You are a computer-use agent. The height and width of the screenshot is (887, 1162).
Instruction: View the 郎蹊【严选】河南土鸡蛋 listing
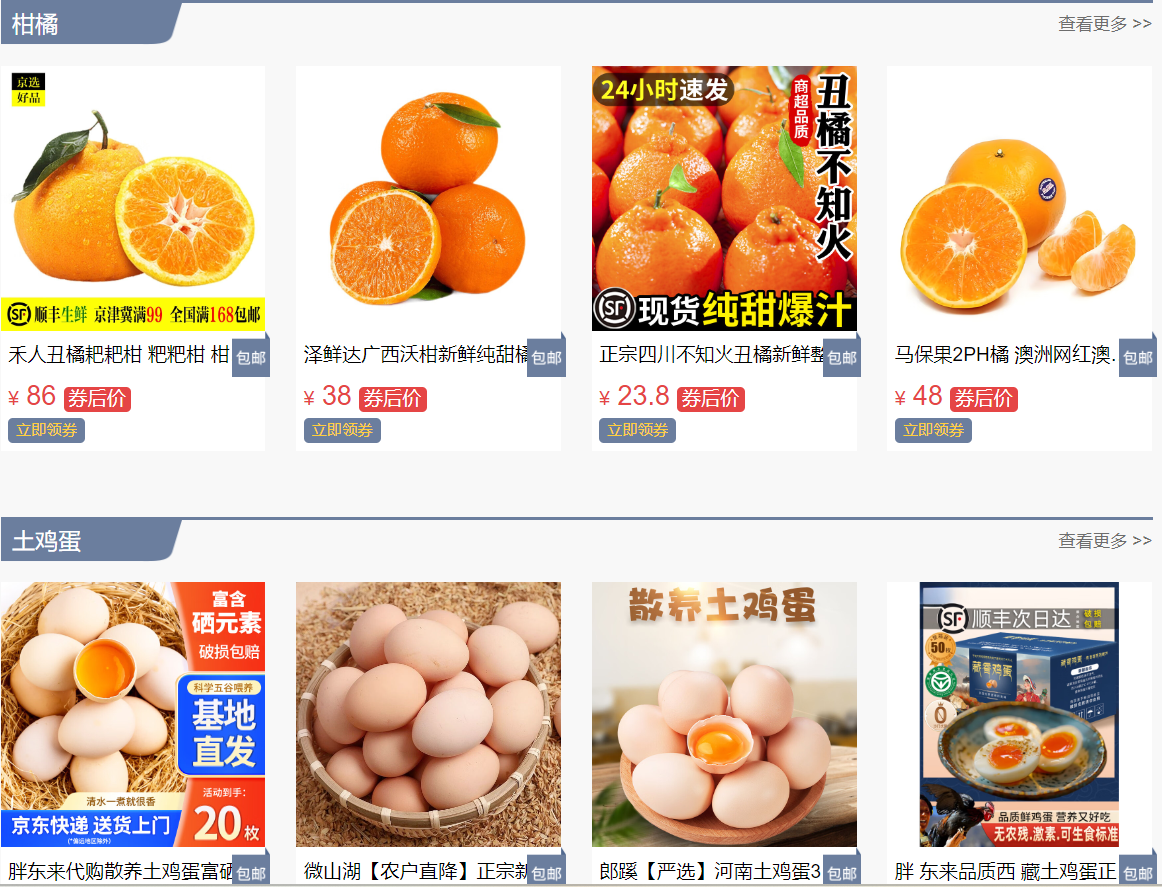pos(724,714)
